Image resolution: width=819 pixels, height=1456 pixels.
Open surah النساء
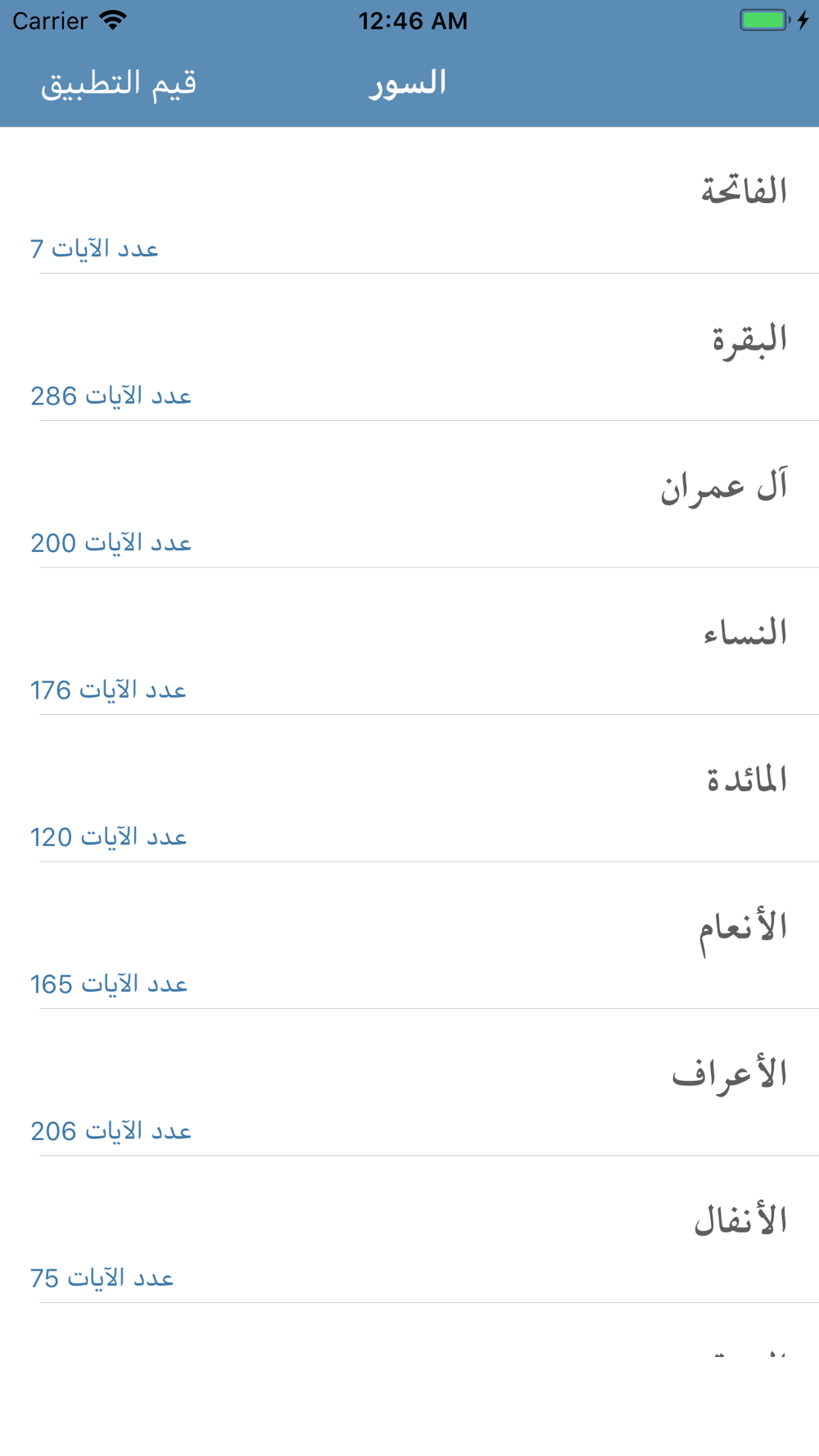[x=409, y=641]
